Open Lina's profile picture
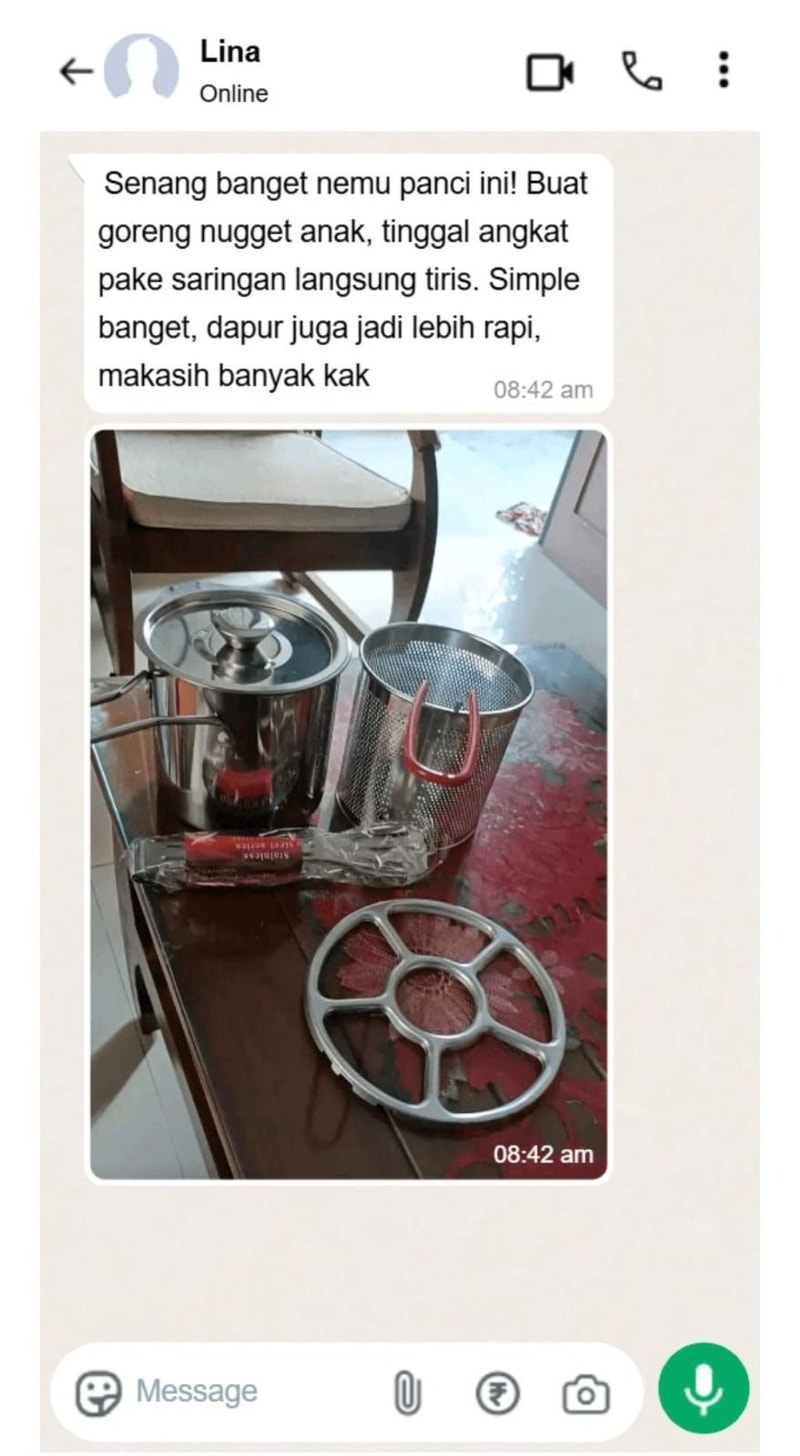This screenshot has height=1456, width=800. coord(142,68)
